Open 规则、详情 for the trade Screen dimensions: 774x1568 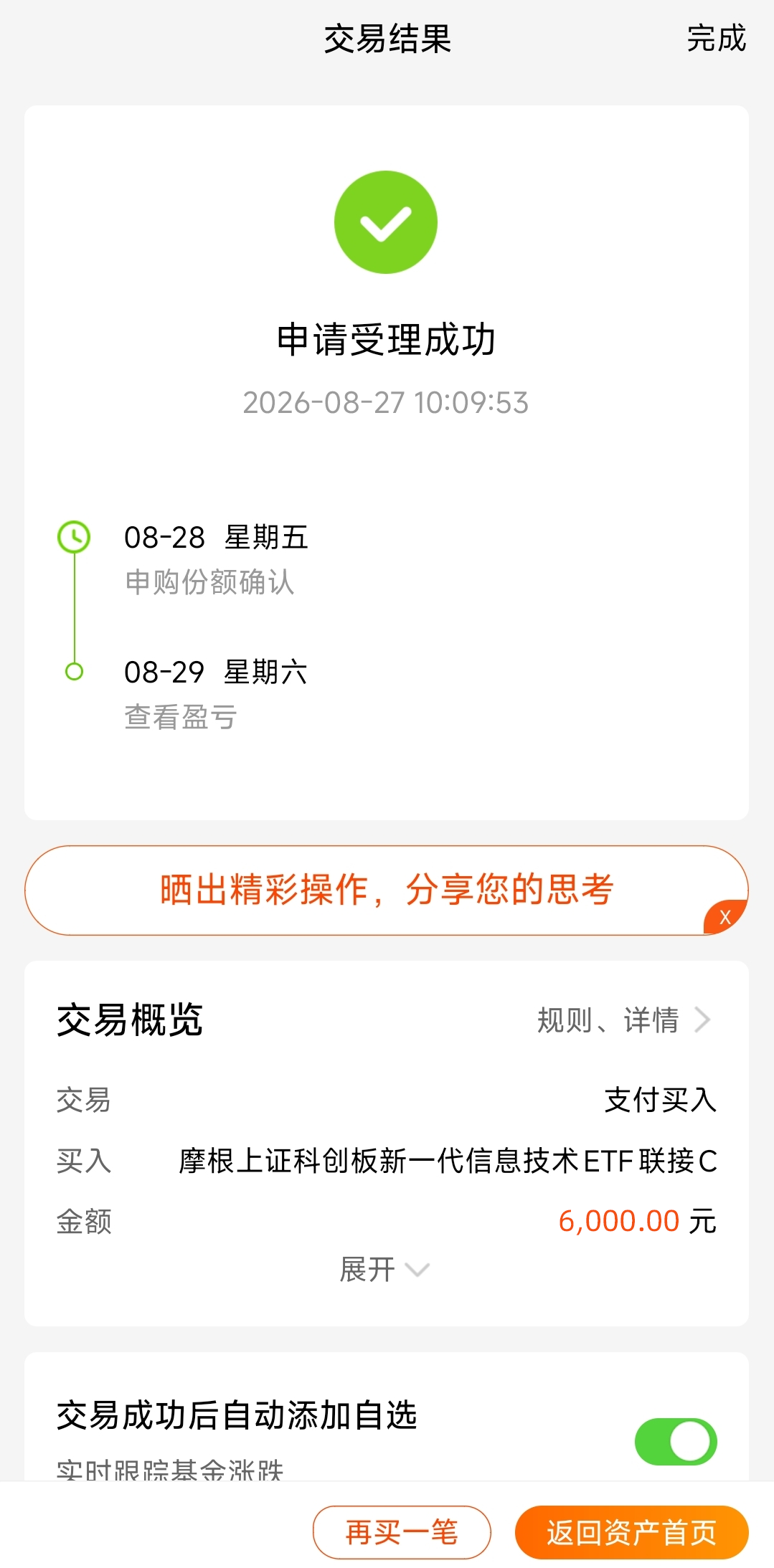pos(623,1020)
